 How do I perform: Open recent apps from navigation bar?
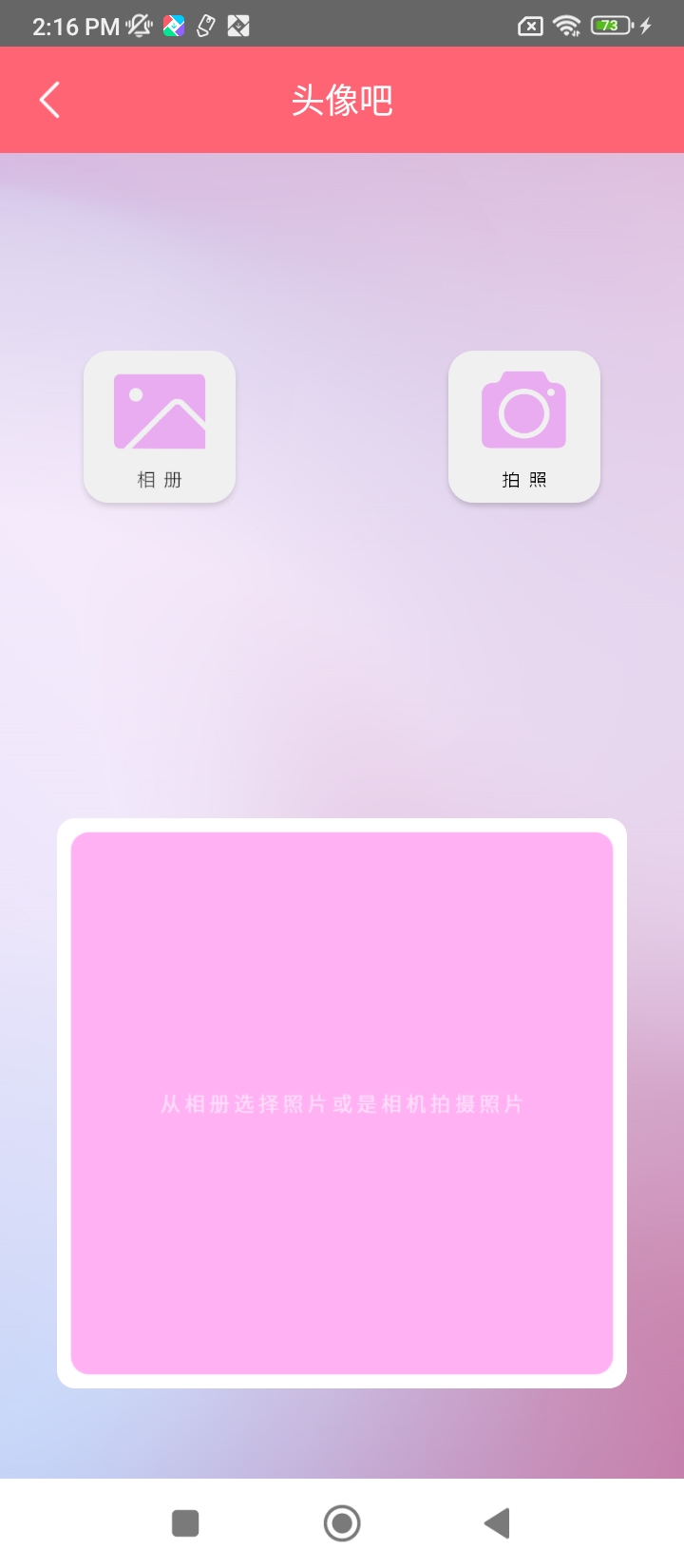[185, 1523]
